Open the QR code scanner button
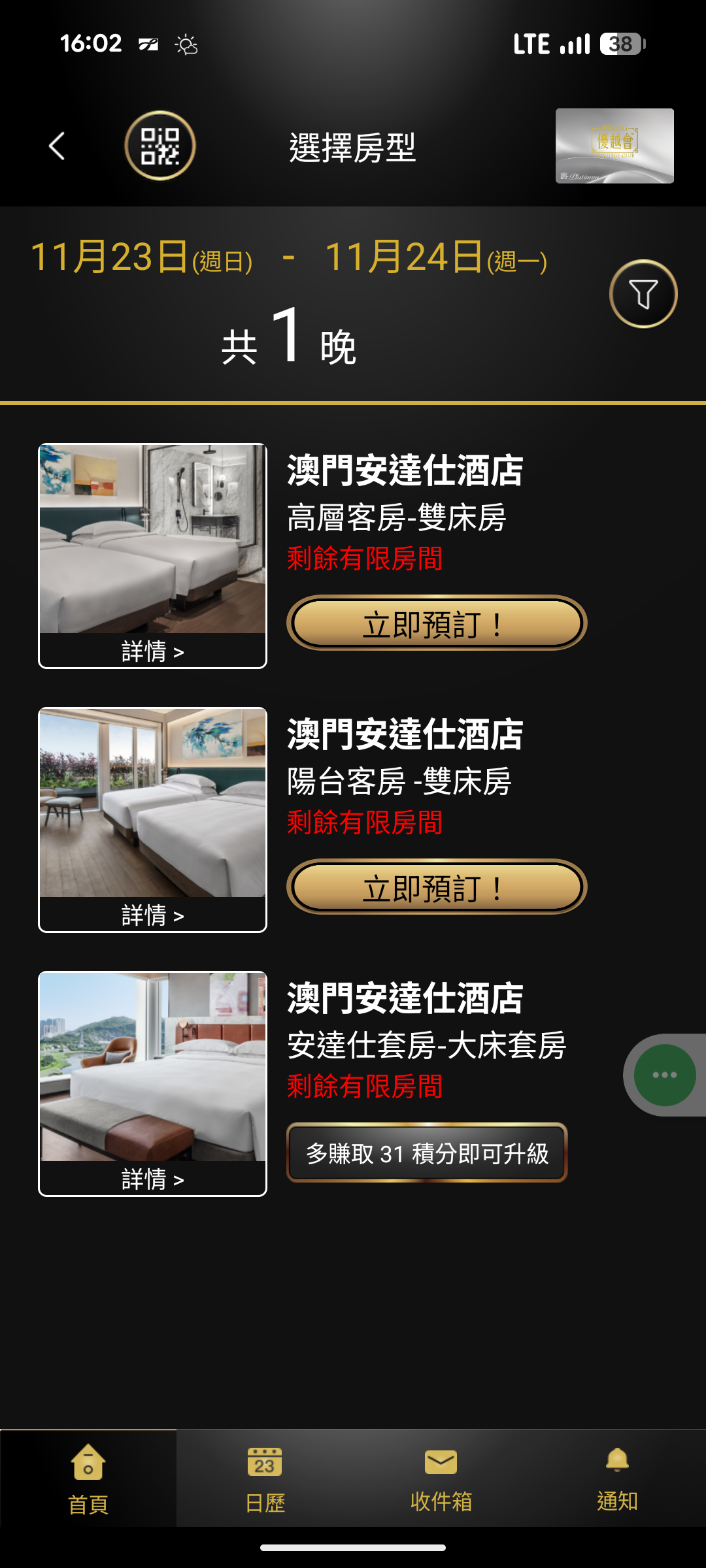 click(160, 146)
